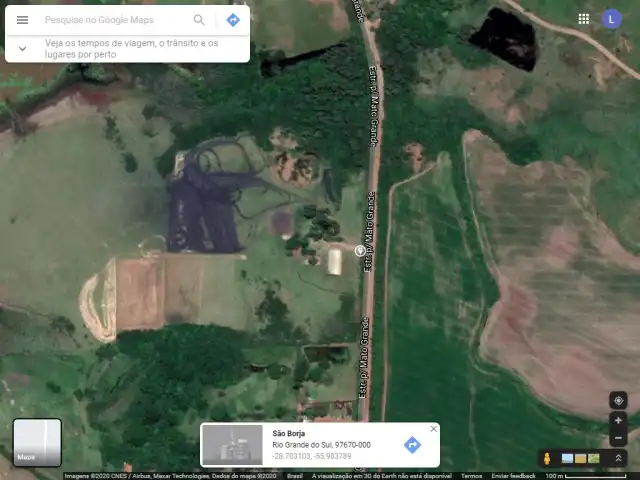
Task: Expand the imagery strip chevron
Action: 618,458
